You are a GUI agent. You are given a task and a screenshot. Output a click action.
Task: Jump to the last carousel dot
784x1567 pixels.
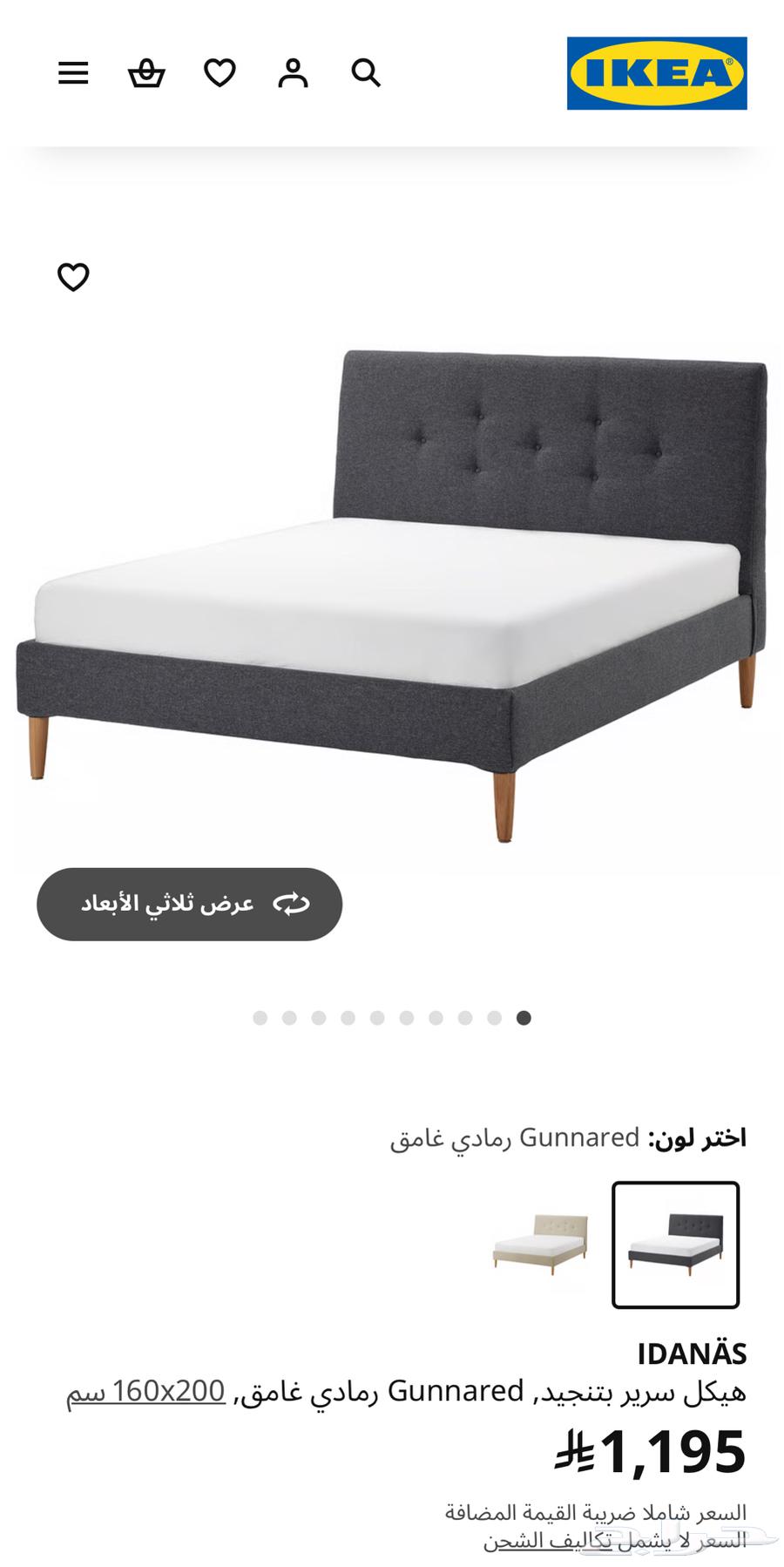(x=522, y=1017)
